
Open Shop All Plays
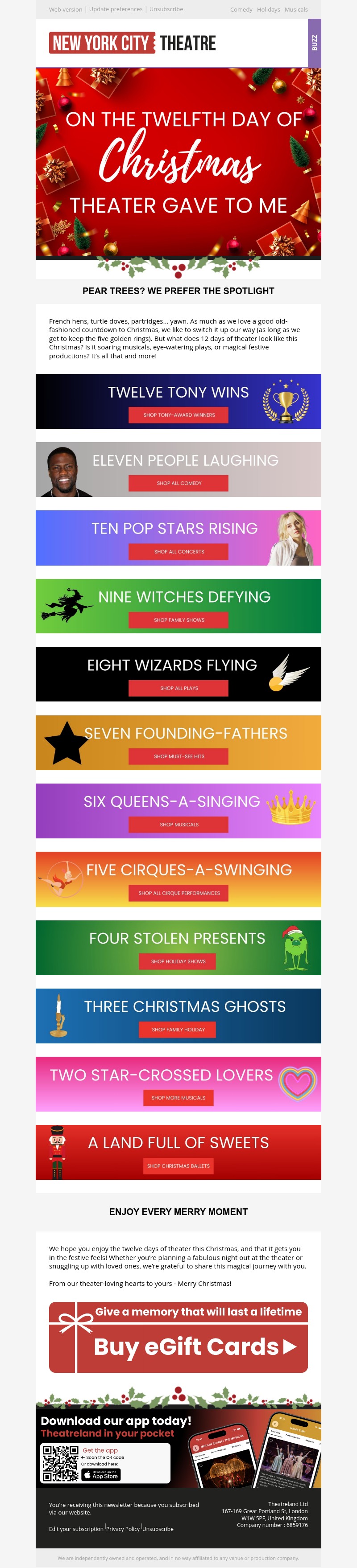tap(178, 688)
